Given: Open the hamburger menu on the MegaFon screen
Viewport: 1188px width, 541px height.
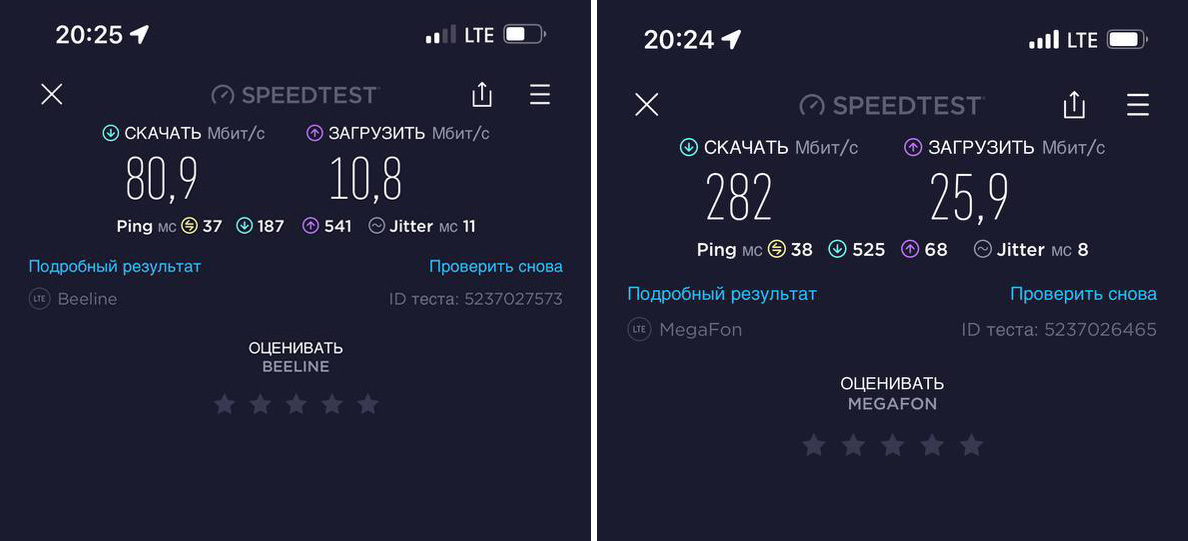Looking at the screenshot, I should point(1138,105).
